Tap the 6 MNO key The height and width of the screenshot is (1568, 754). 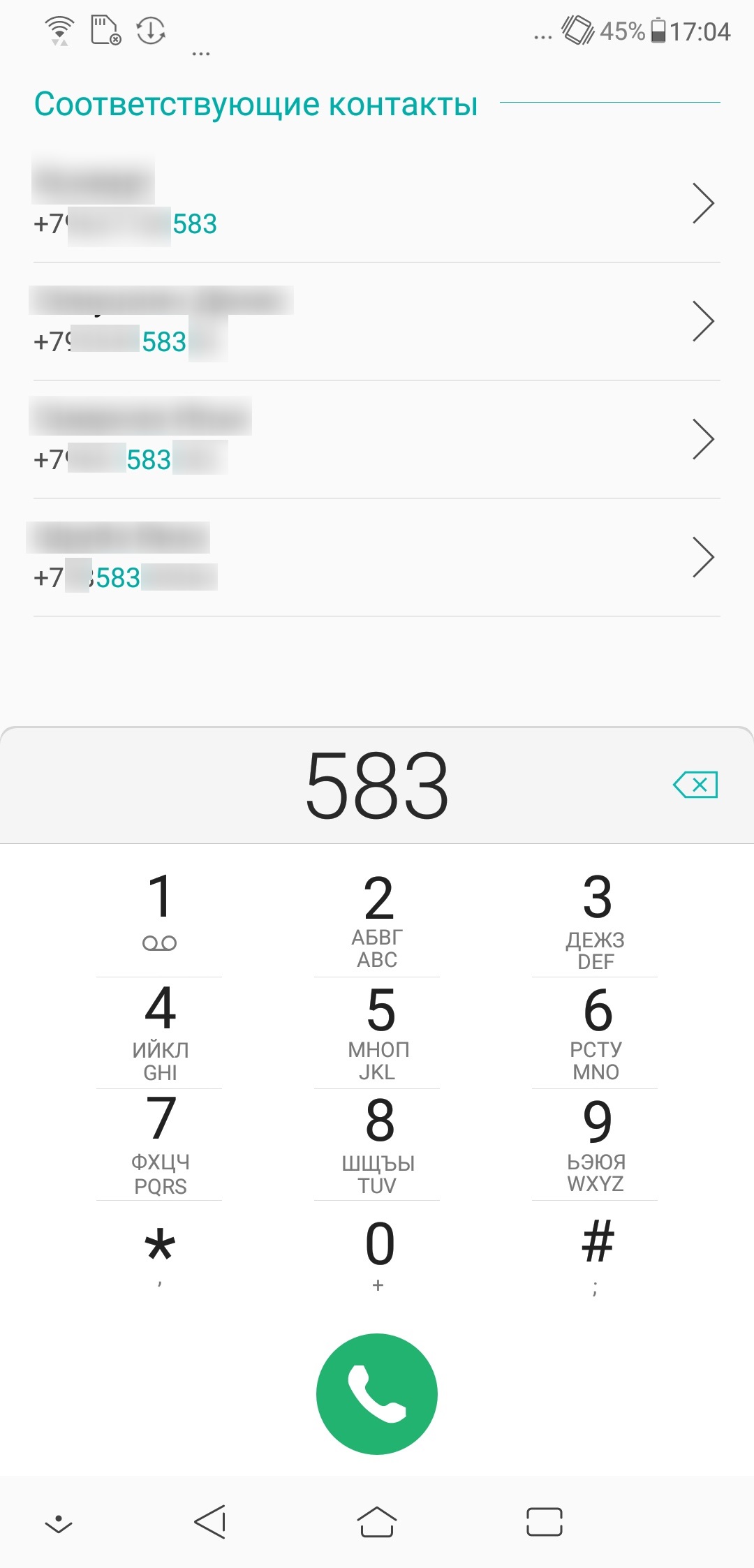596,1030
